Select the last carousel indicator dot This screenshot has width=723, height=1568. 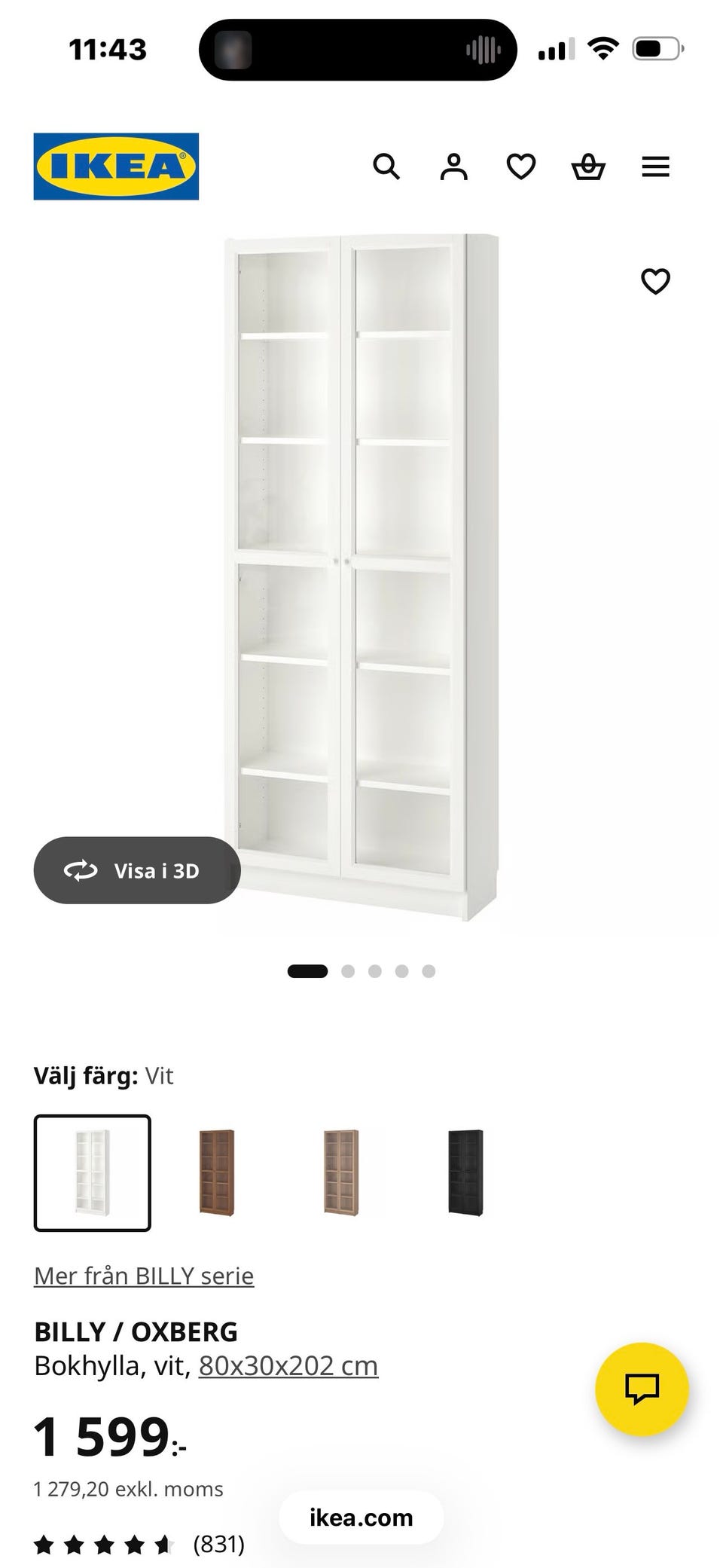point(427,971)
